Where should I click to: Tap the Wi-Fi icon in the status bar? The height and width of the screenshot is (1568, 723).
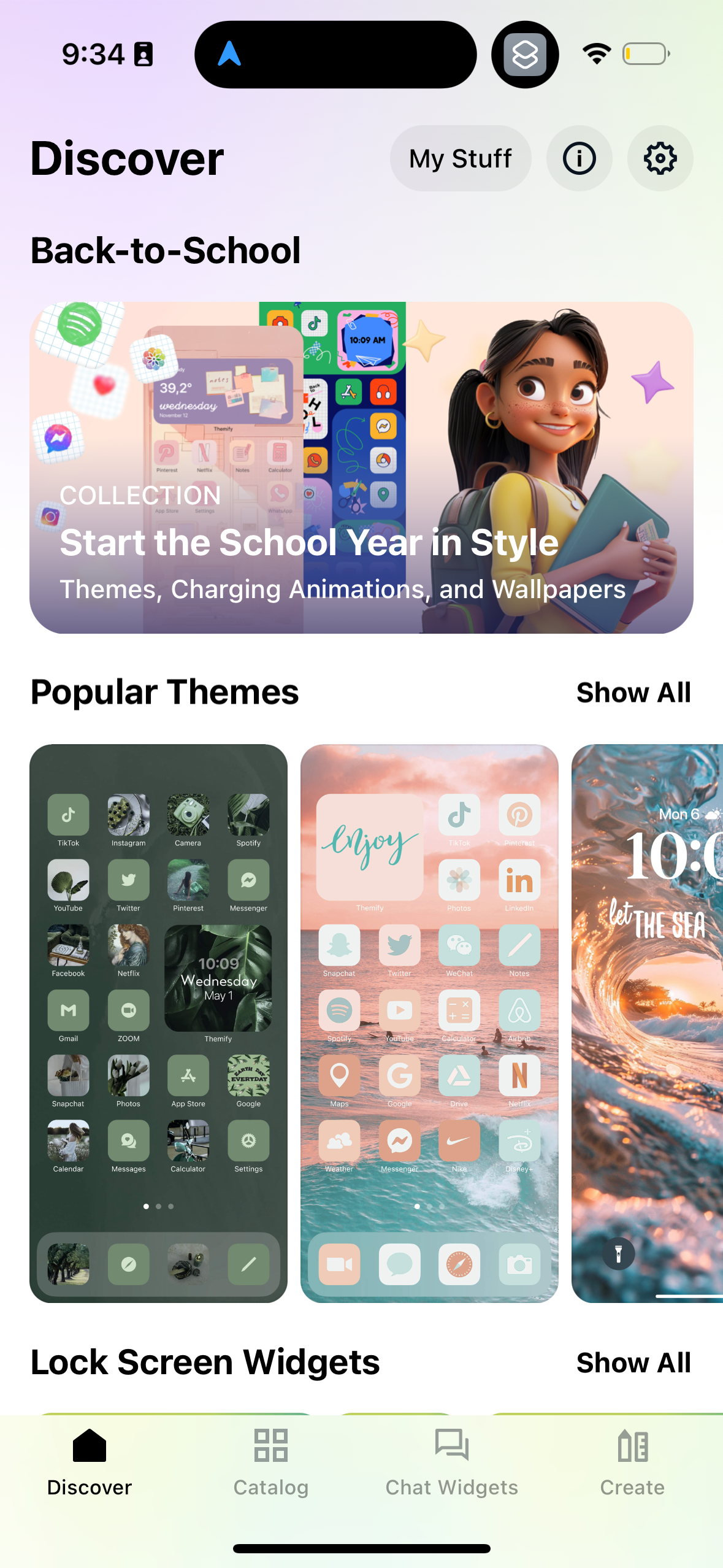click(x=595, y=53)
